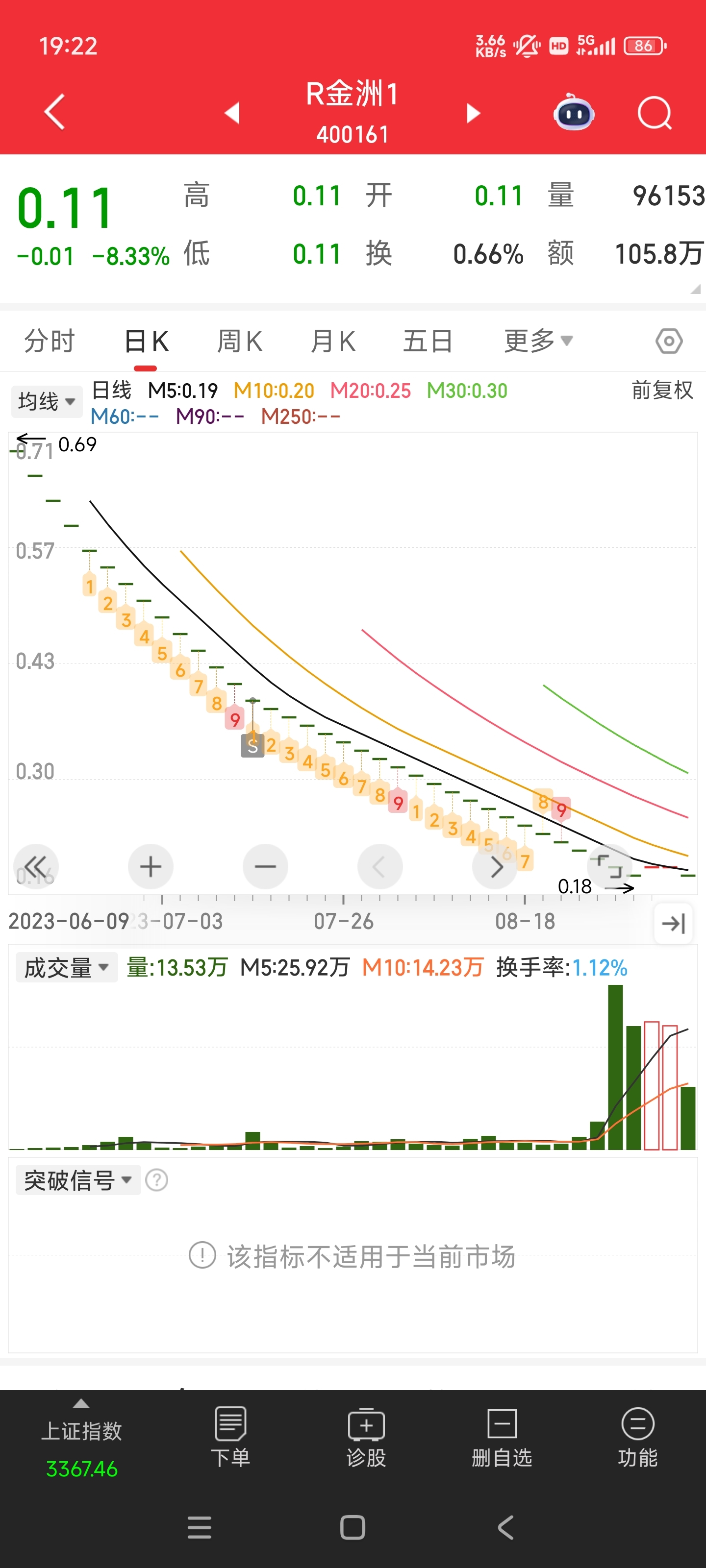Select the 周K chart tab

coord(239,341)
